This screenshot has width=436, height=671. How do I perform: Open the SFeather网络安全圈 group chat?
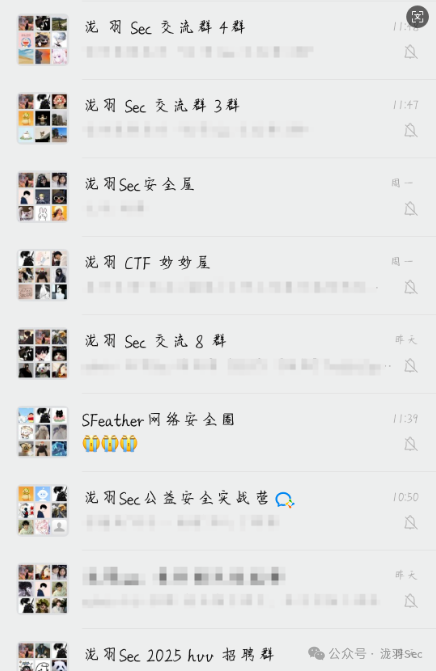(218, 432)
